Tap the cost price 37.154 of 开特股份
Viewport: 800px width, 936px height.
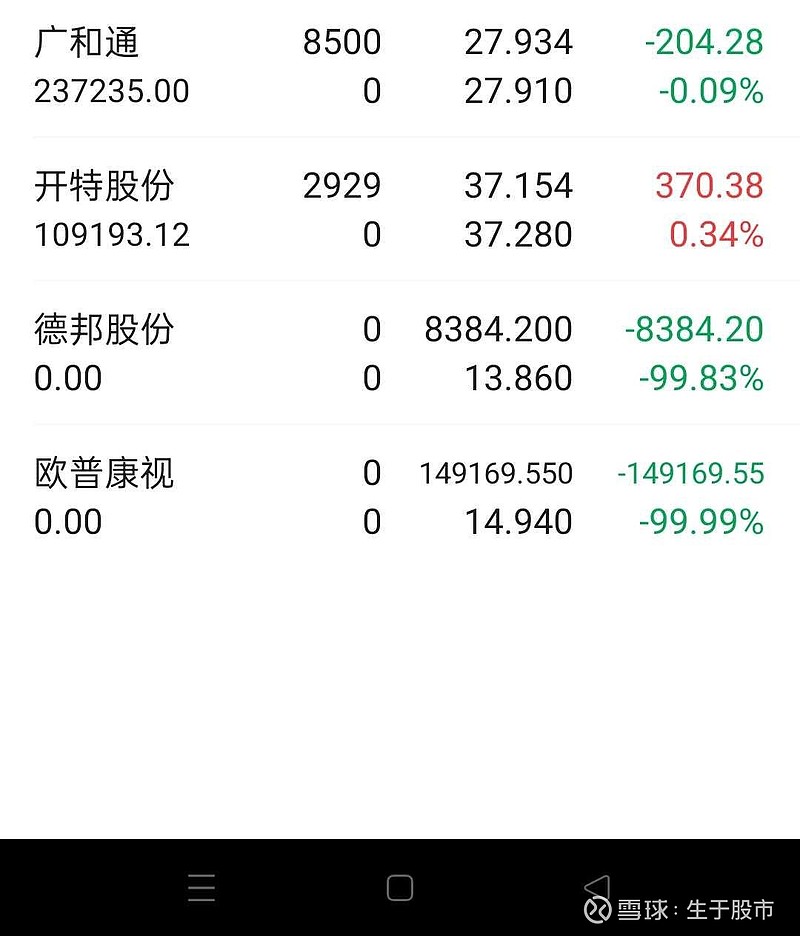(518, 186)
